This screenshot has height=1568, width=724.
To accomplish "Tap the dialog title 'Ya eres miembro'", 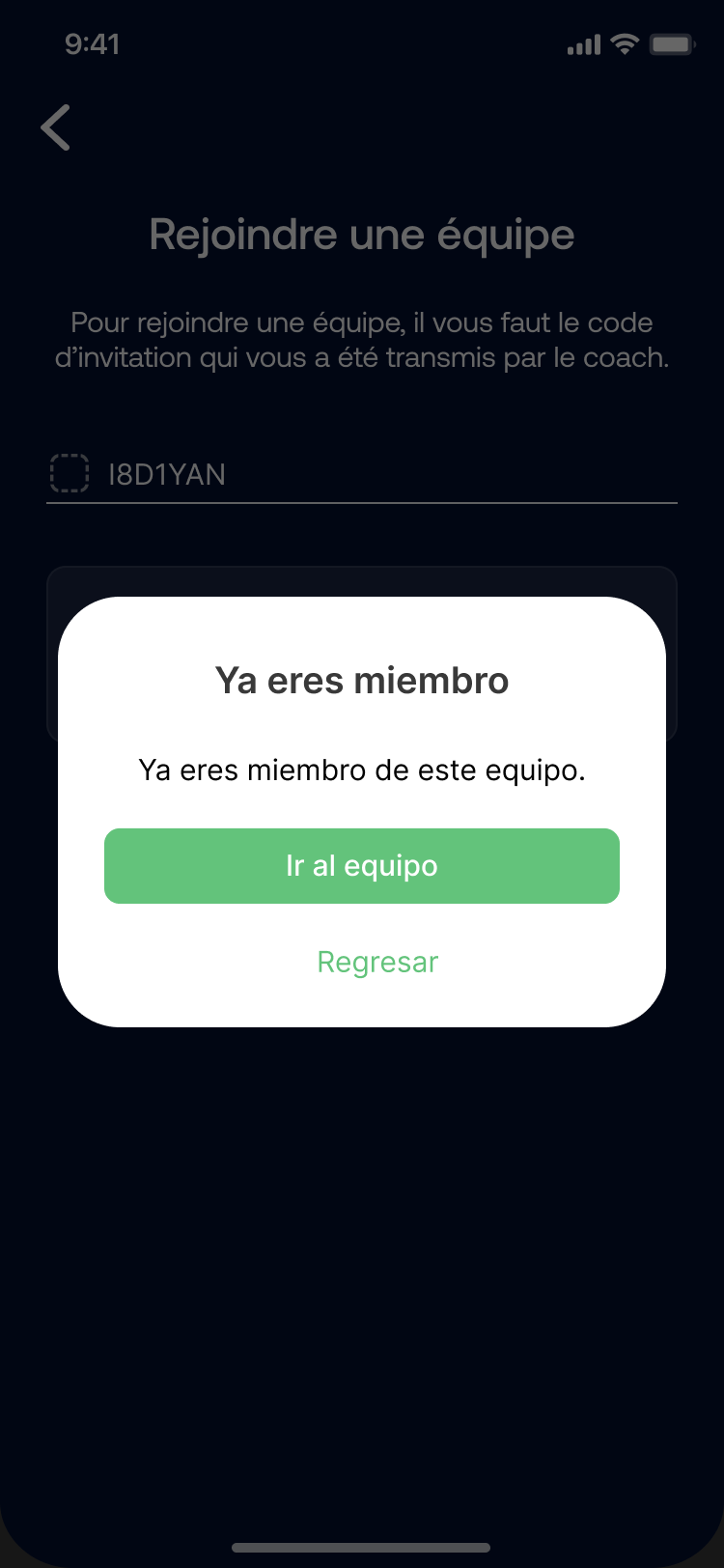I will pyautogui.click(x=362, y=681).
